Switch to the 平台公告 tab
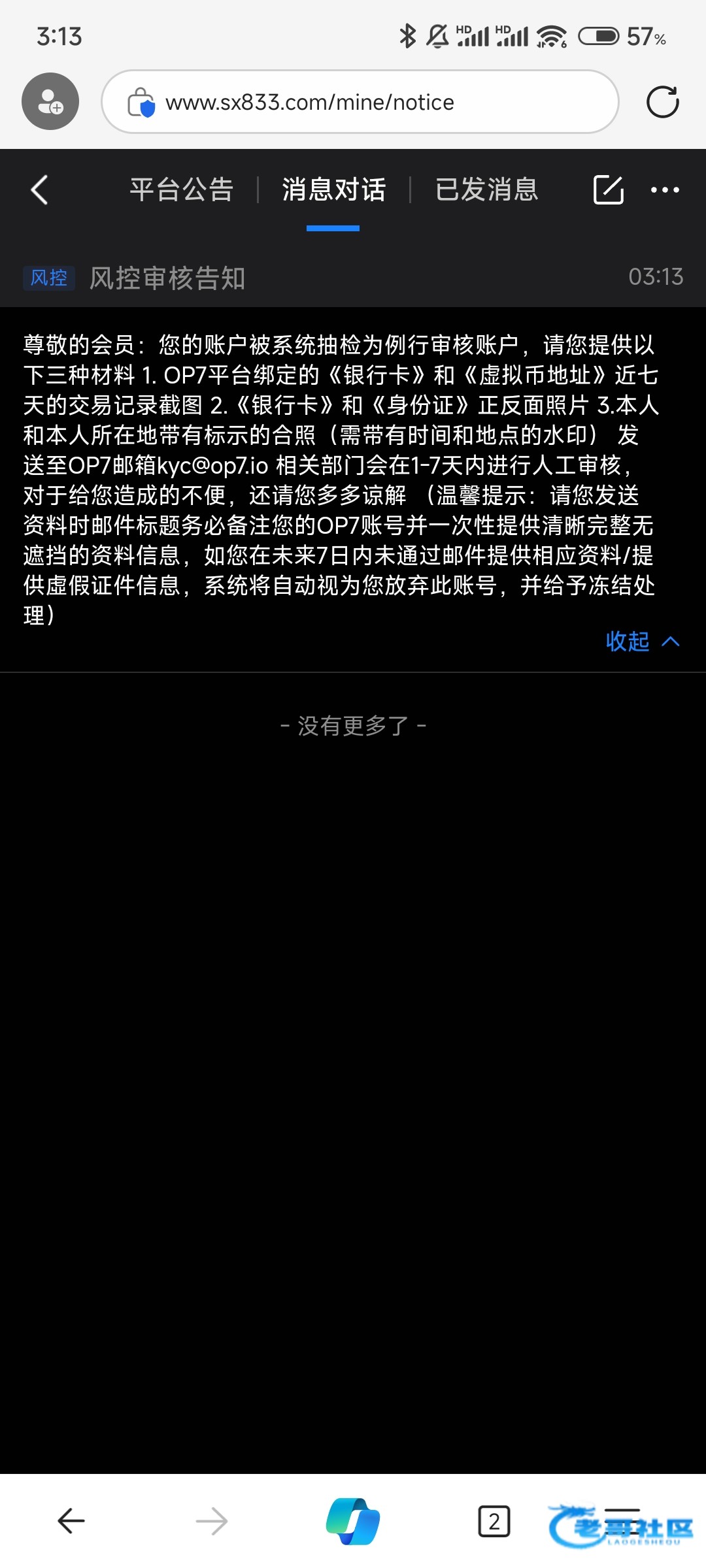Image resolution: width=706 pixels, height=1568 pixels. point(181,190)
